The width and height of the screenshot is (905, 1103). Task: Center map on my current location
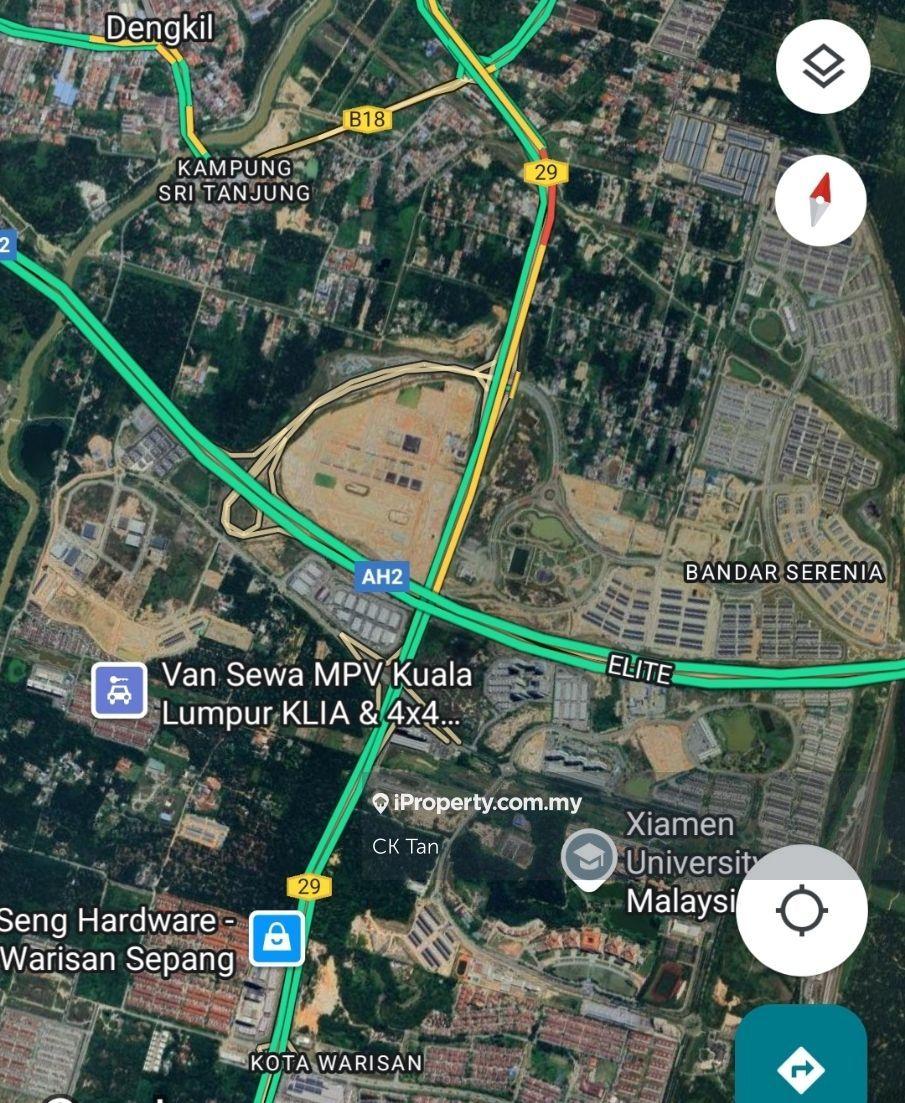tap(802, 911)
